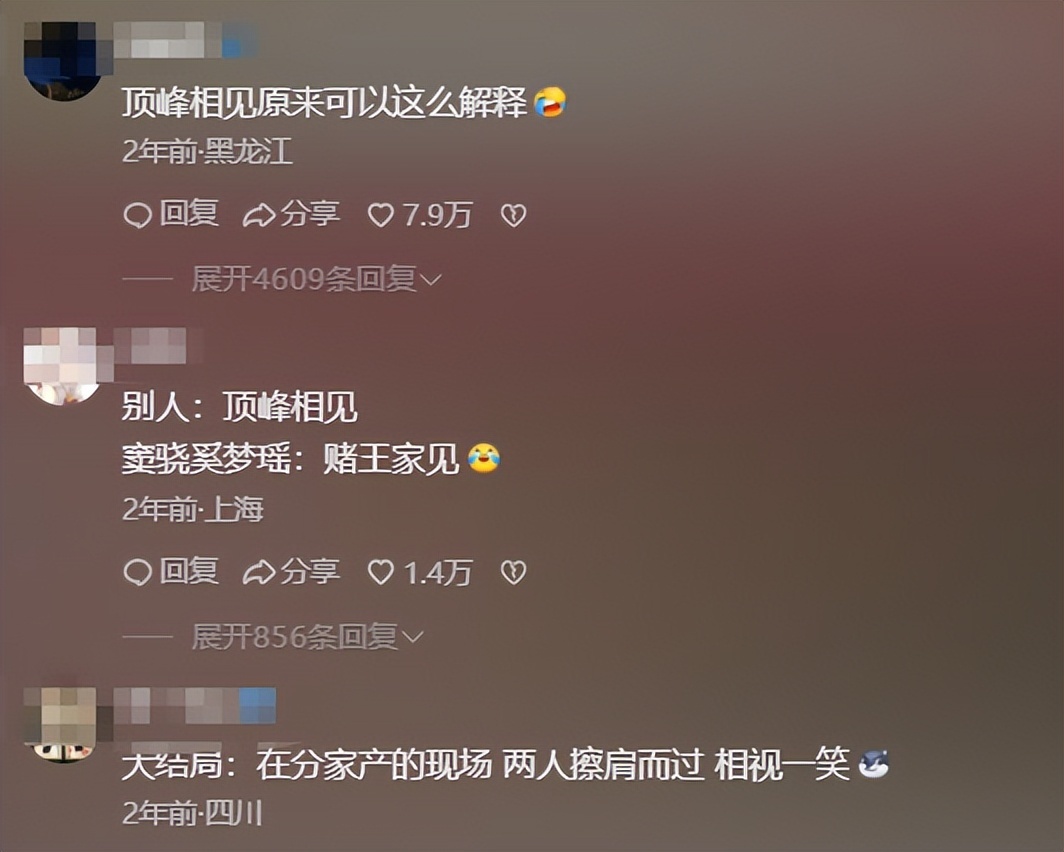Image resolution: width=1064 pixels, height=852 pixels.
Task: Expand the 856 replies
Action: point(307,636)
